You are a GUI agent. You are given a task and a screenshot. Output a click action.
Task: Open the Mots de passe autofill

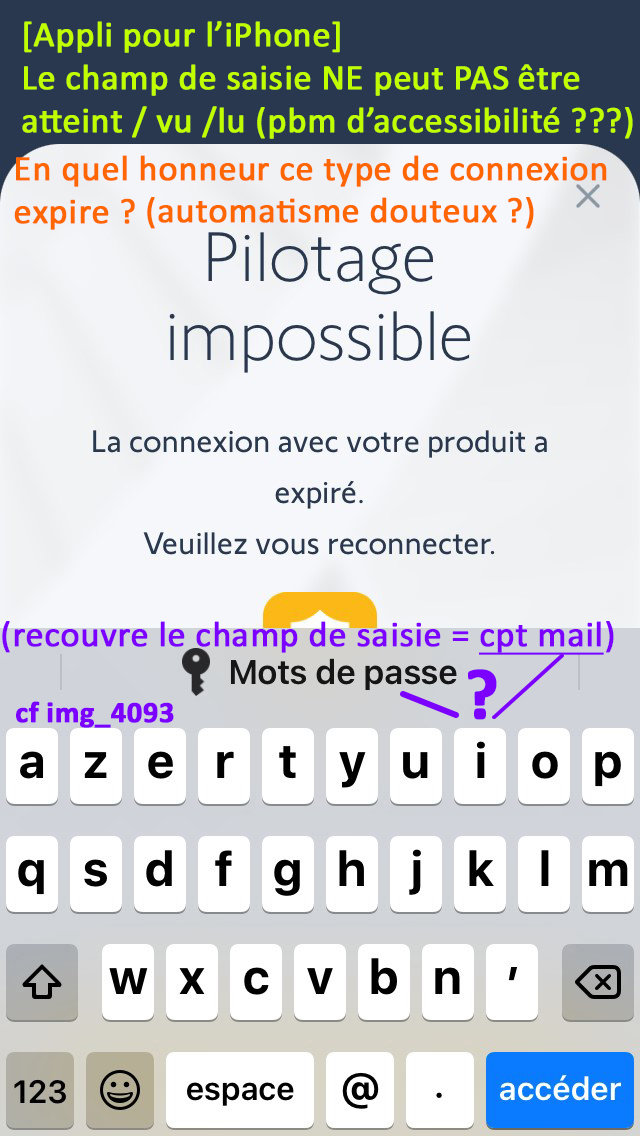click(320, 673)
